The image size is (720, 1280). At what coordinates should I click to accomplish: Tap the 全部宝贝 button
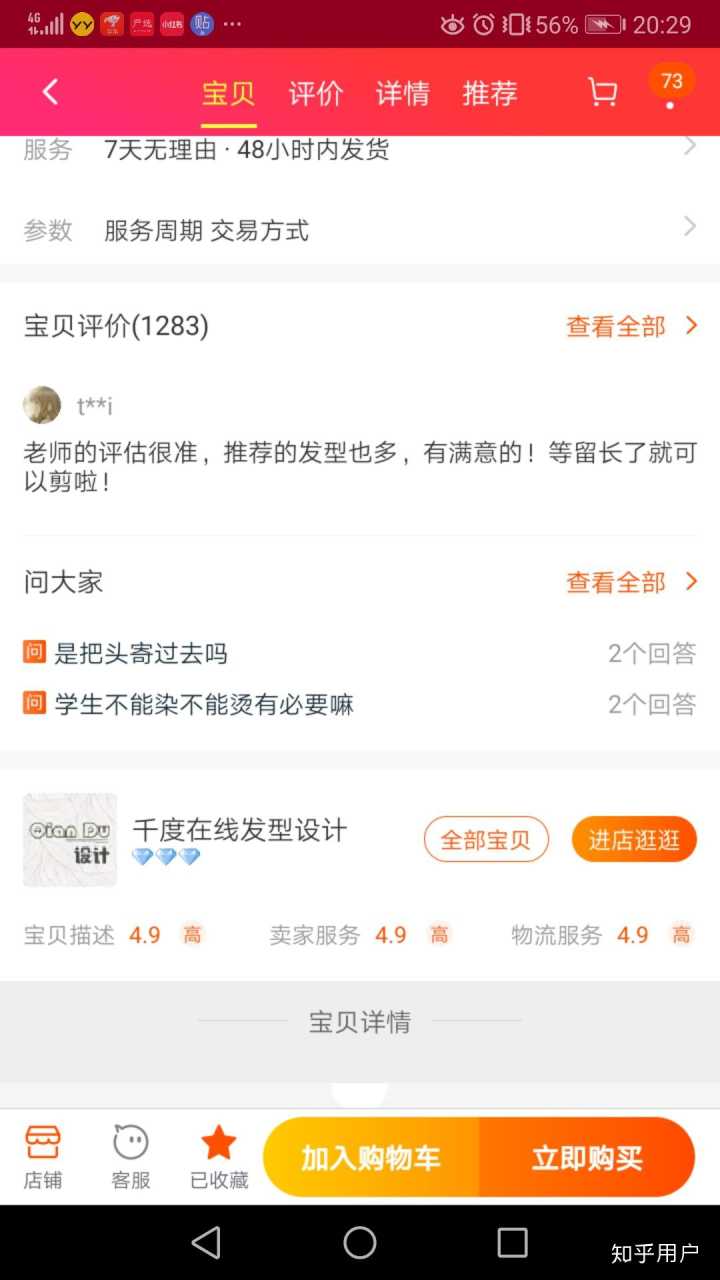click(x=486, y=840)
